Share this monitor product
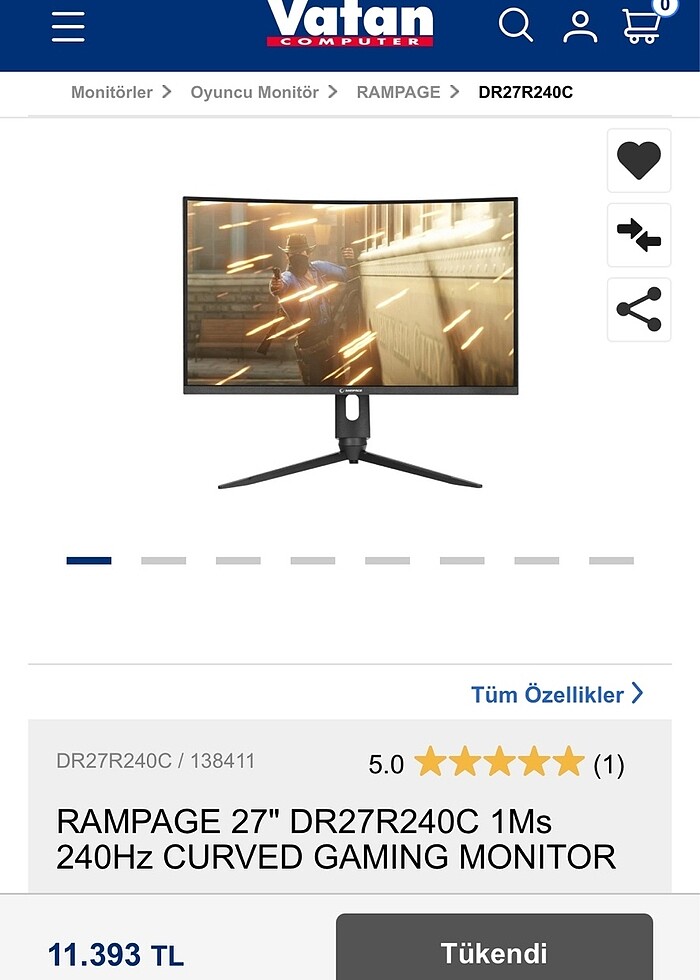The width and height of the screenshot is (700, 980). pyautogui.click(x=639, y=310)
